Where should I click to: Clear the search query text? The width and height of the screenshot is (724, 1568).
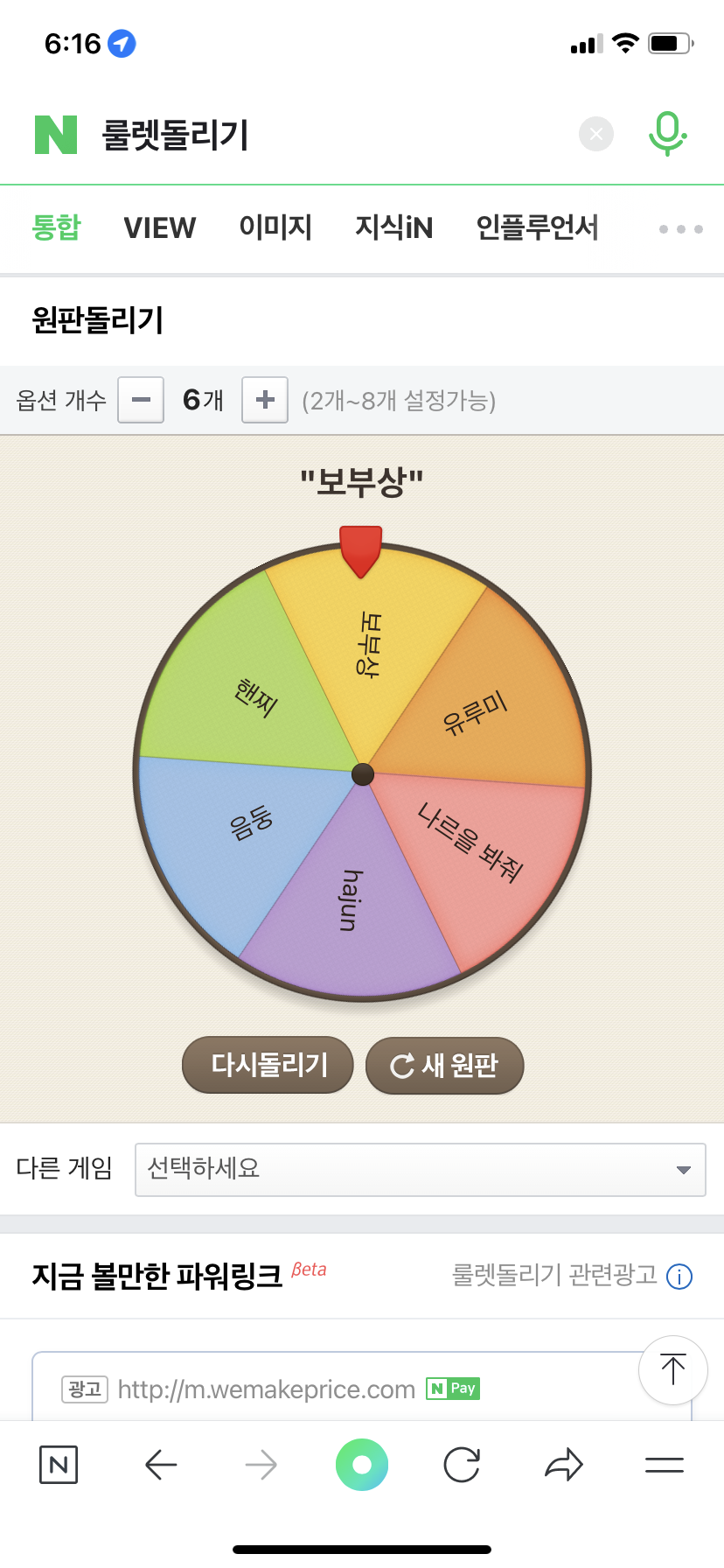[x=596, y=134]
